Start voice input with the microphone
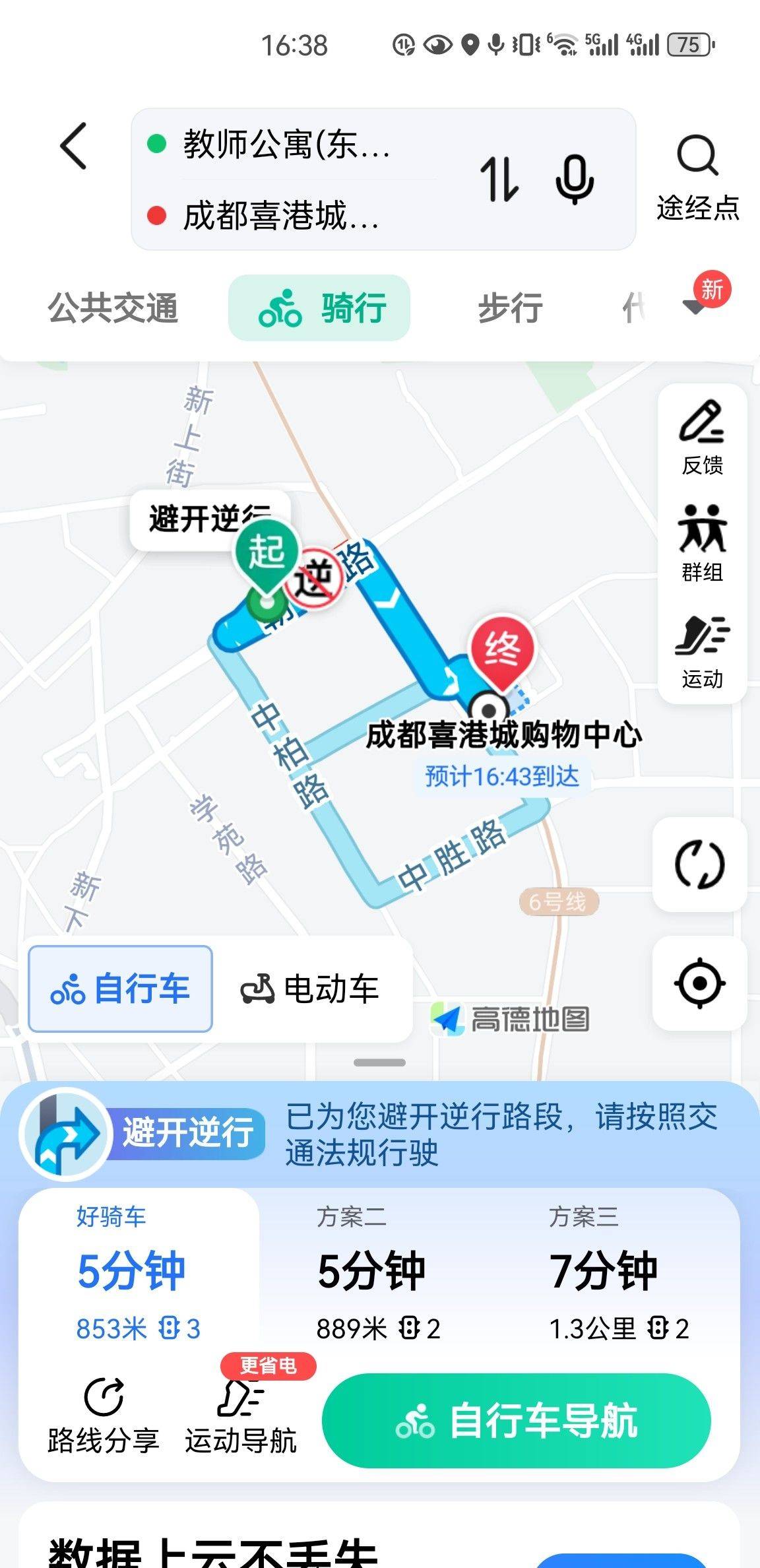Image resolution: width=760 pixels, height=1568 pixels. click(x=574, y=180)
